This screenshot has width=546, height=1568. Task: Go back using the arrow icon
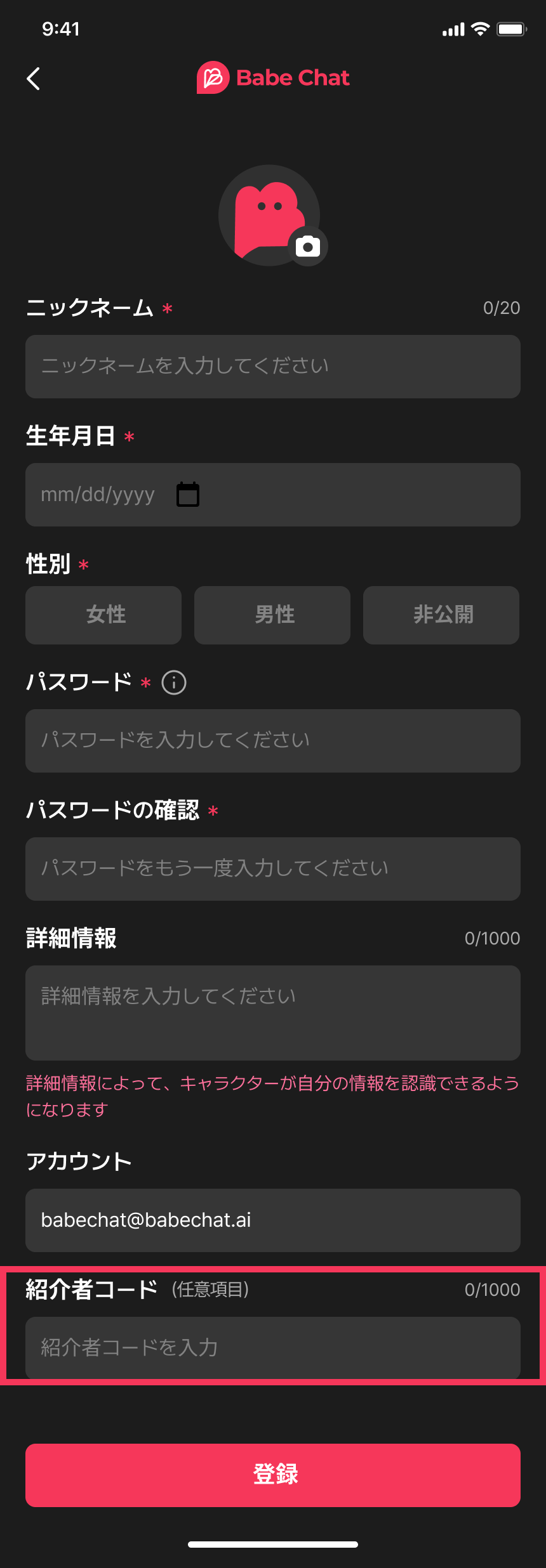pos(34,79)
